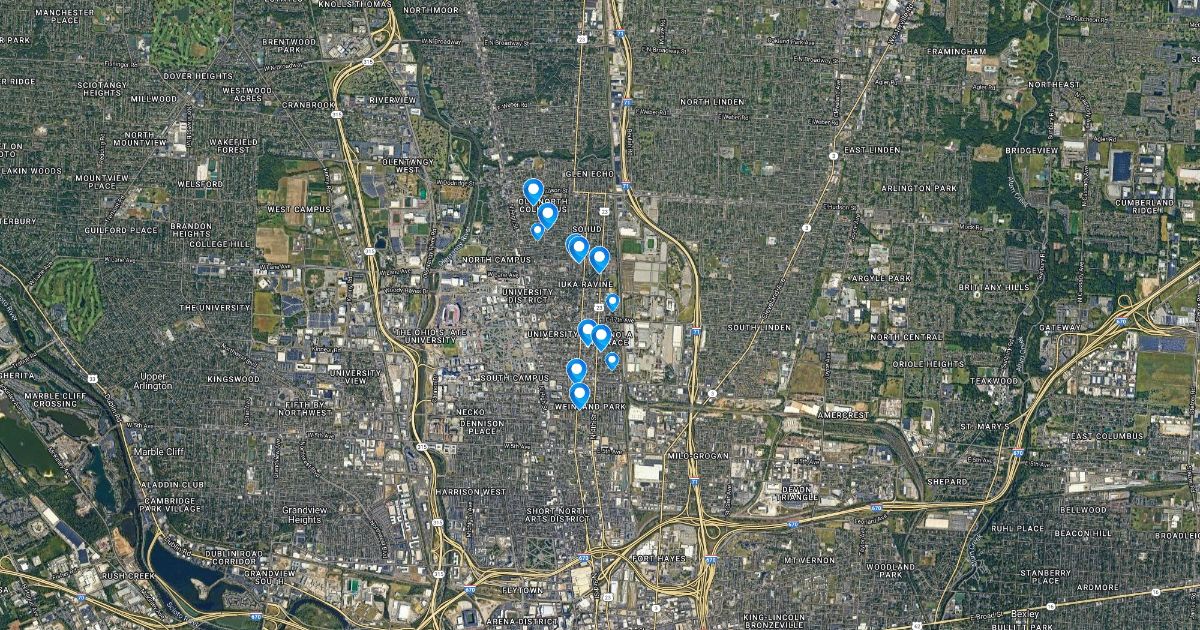Screen dimensions: 1200x630
Task: Select the topmost pin above Old North Columbus
Action: tap(533, 190)
